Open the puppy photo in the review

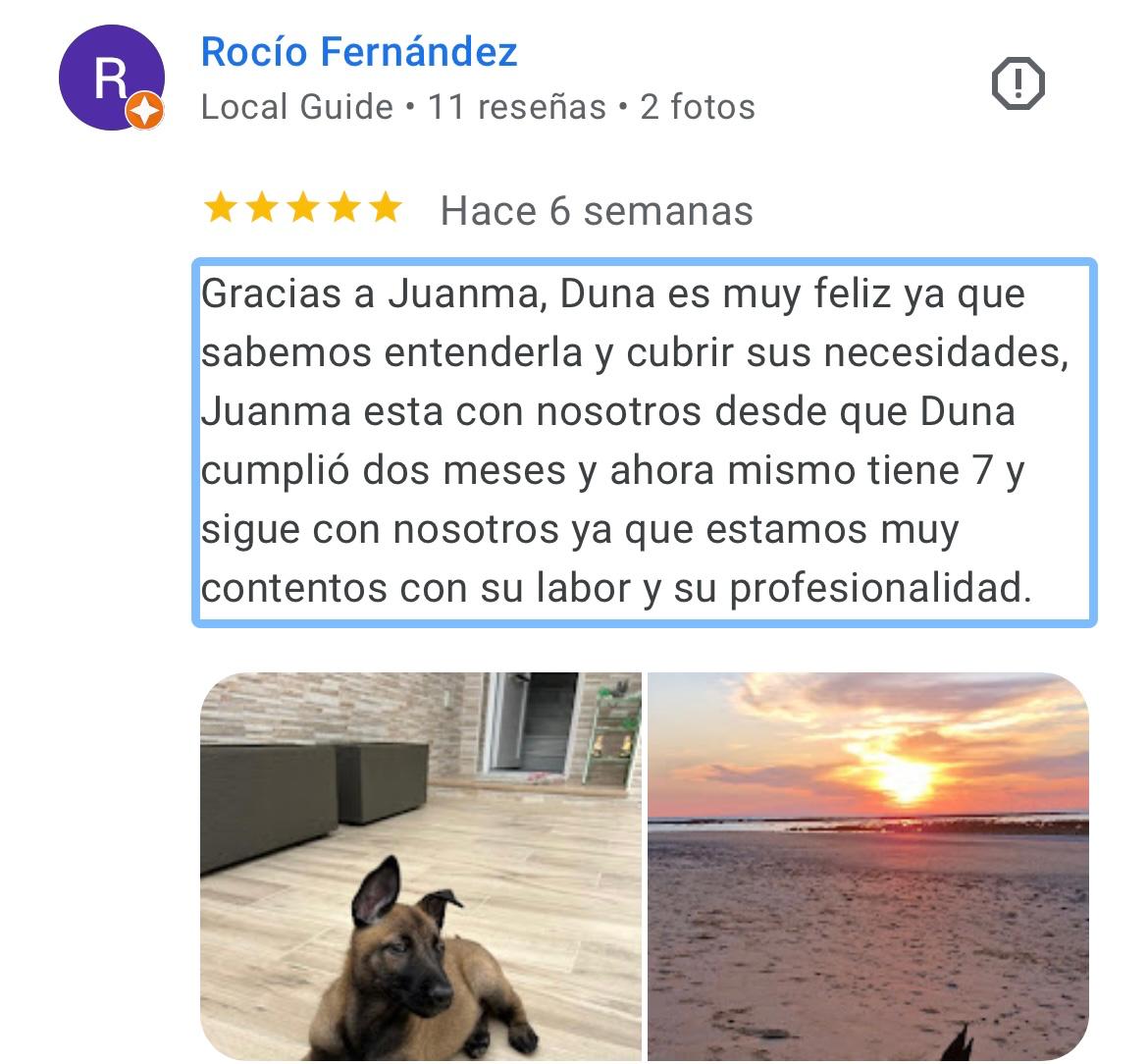pyautogui.click(x=420, y=864)
